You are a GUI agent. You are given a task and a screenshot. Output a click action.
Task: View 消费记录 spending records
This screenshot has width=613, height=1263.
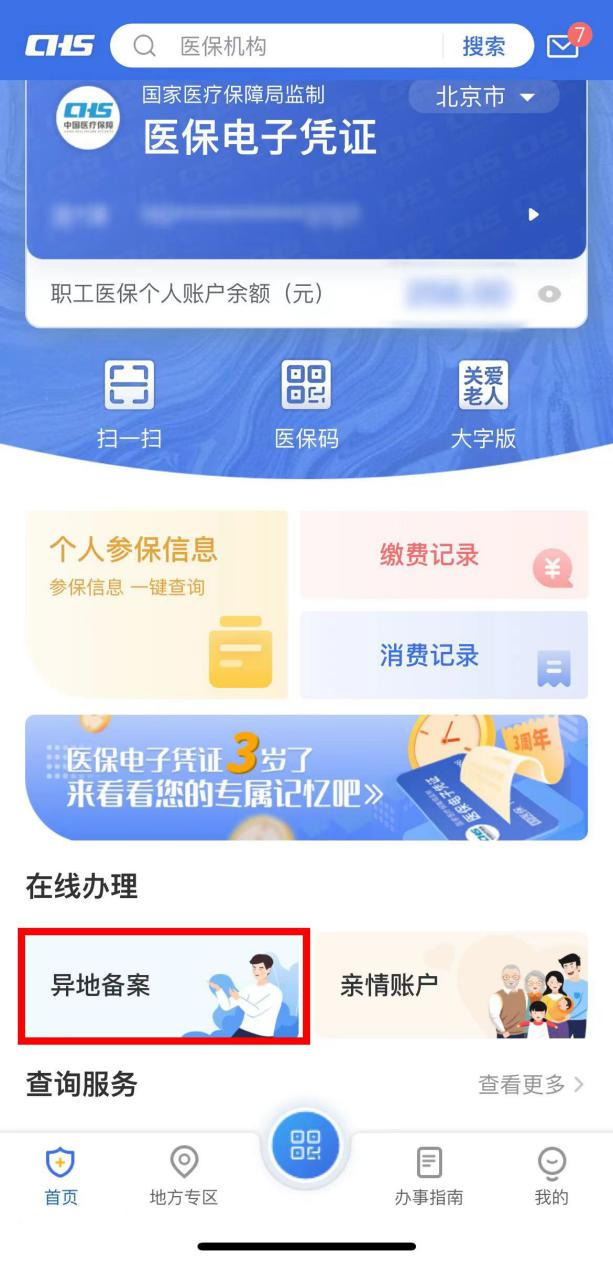point(444,656)
